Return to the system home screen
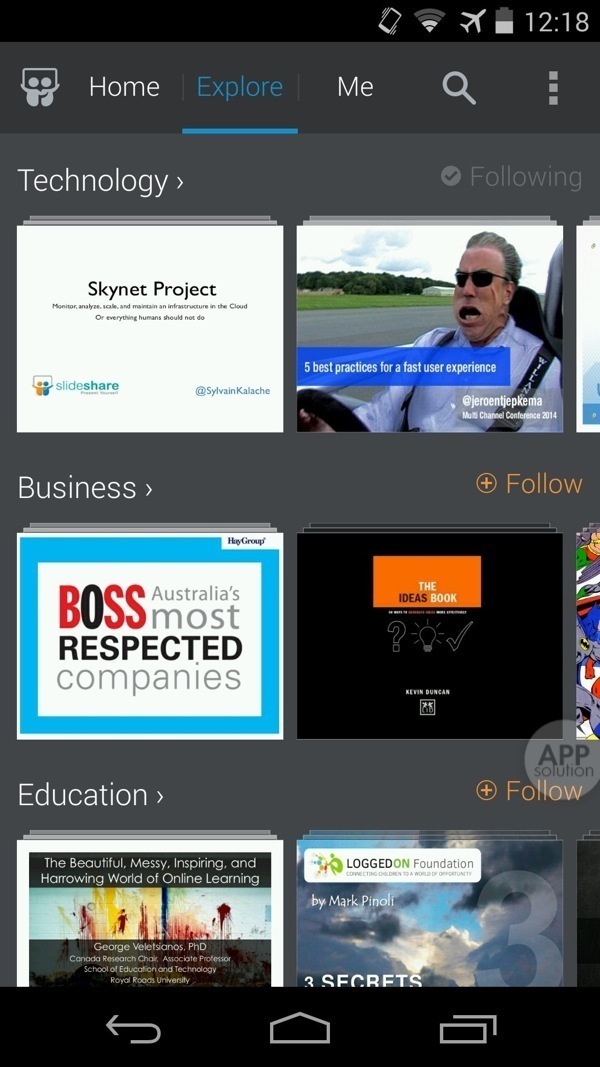This screenshot has height=1067, width=600. coord(300,1029)
